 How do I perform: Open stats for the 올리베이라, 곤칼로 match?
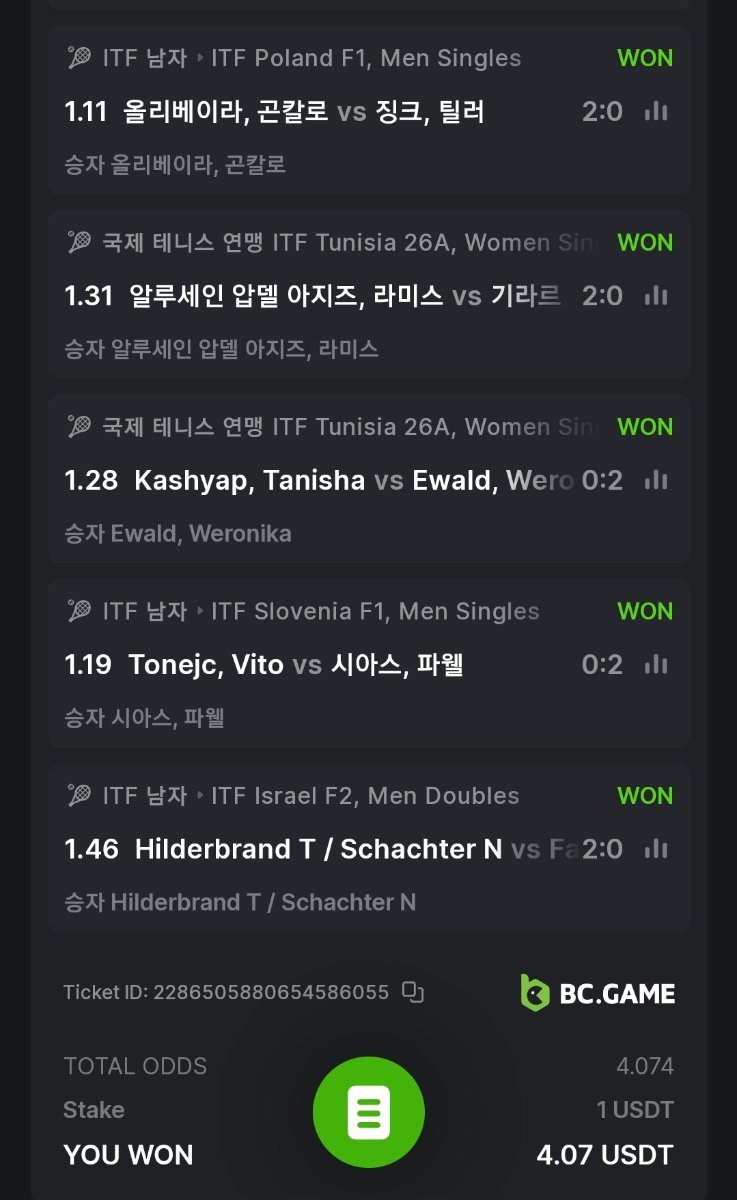coord(656,111)
